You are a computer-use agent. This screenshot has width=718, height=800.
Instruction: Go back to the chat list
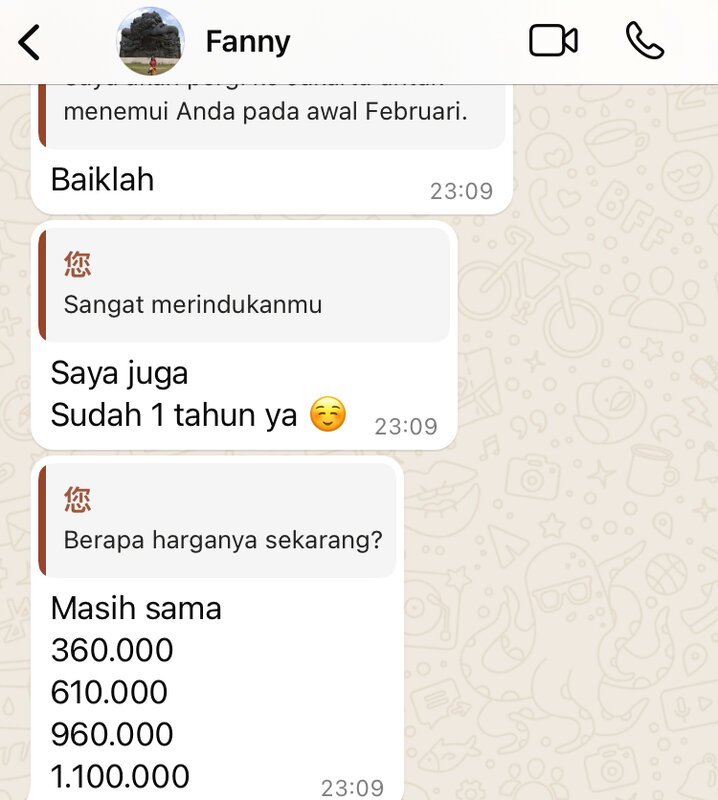[30, 42]
